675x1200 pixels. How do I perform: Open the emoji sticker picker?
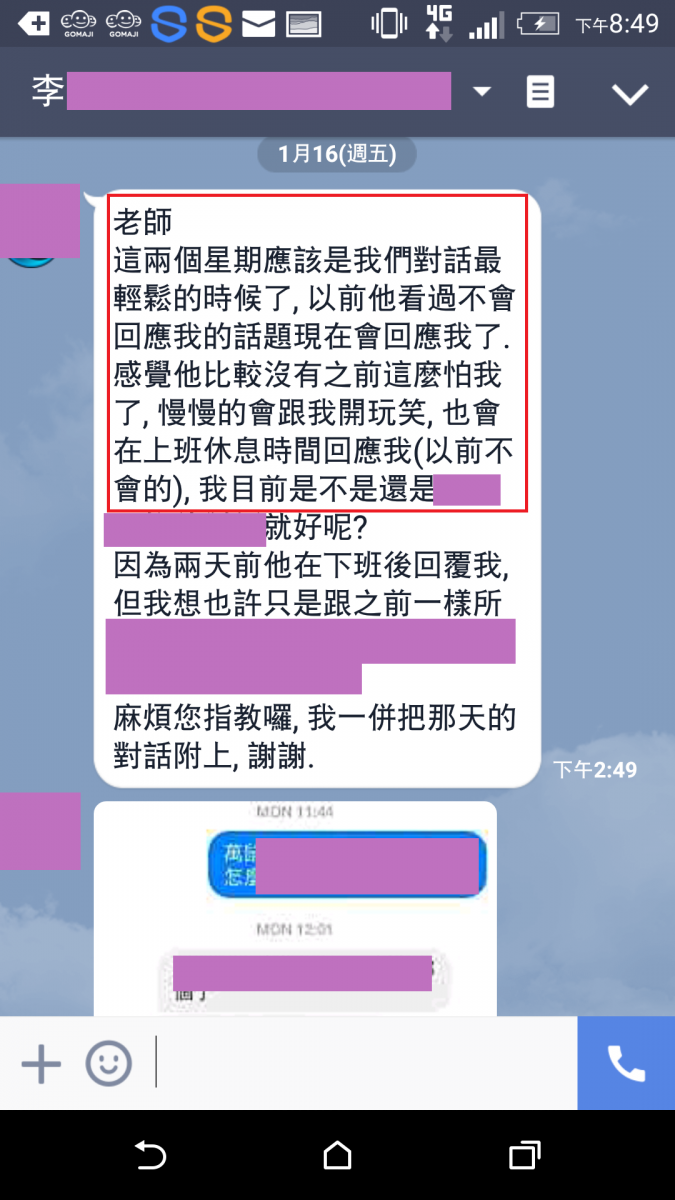(x=108, y=1064)
